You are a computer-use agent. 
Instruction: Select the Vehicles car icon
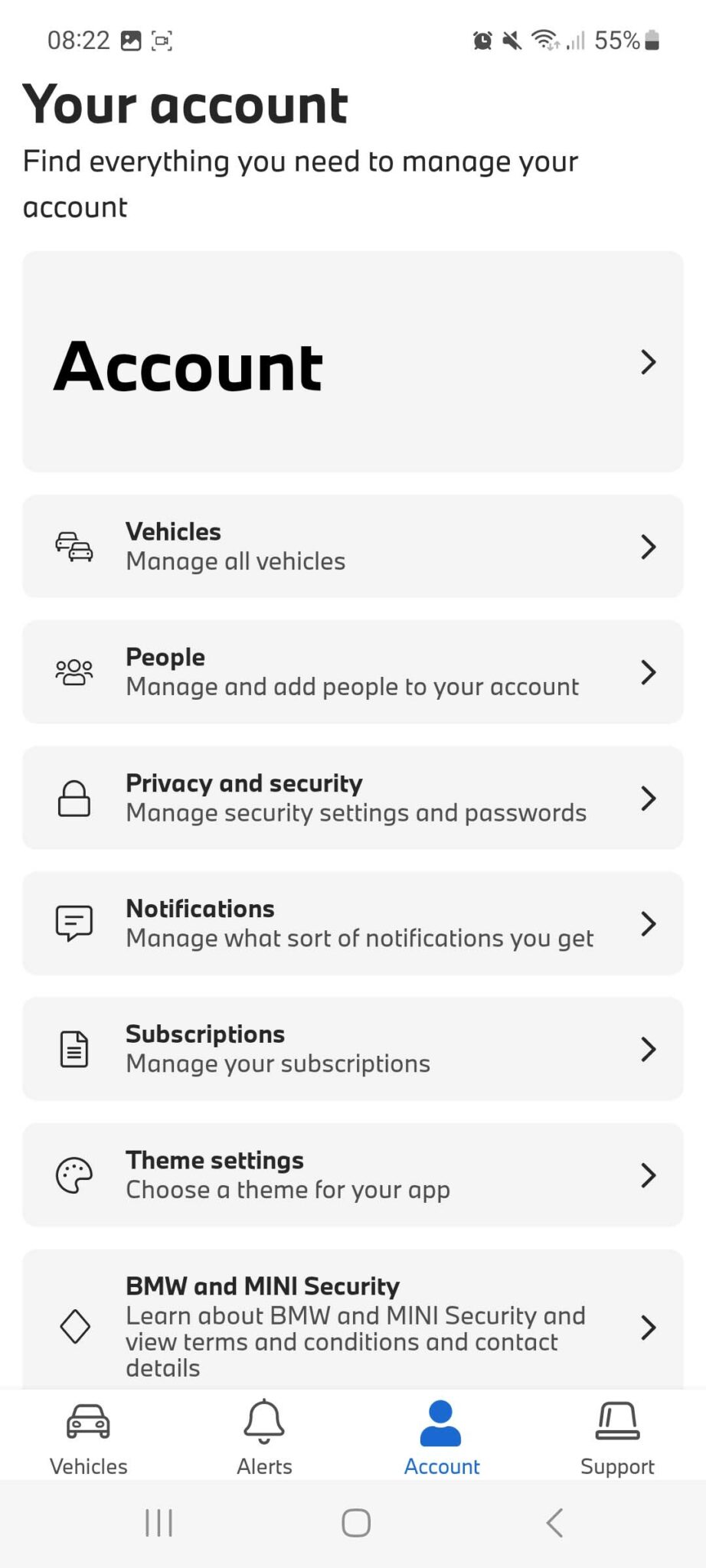point(74,546)
